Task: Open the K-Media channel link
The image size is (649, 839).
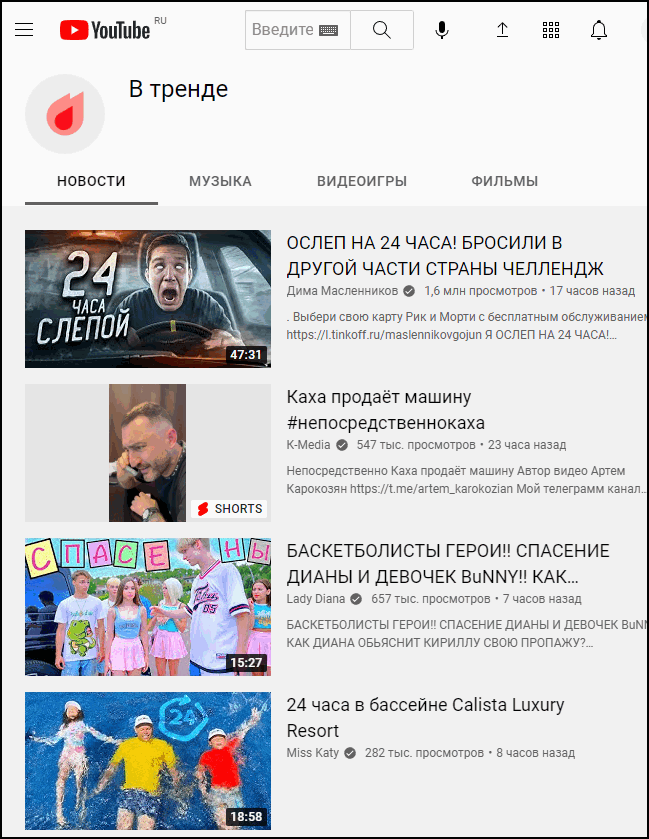Action: [x=309, y=445]
